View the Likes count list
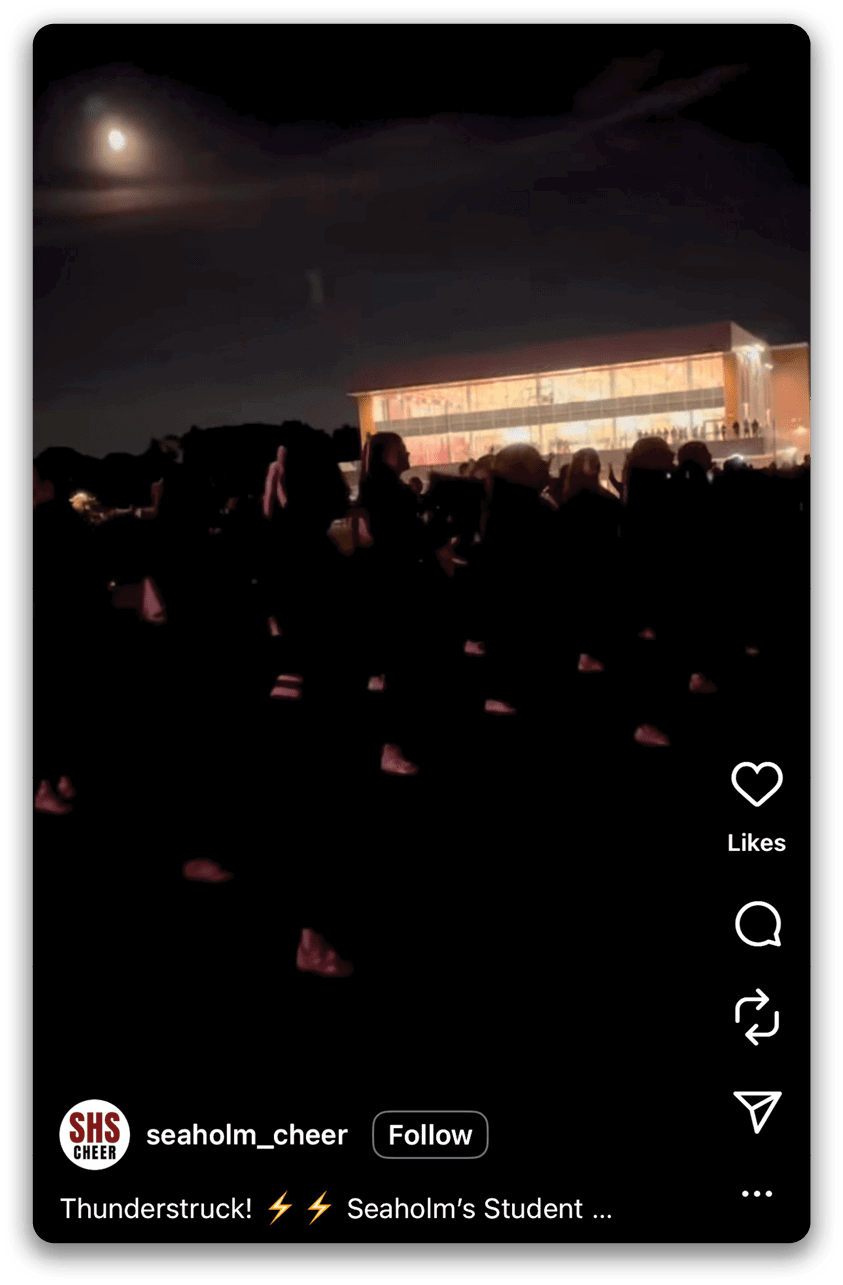The height and width of the screenshot is (1285, 843). [x=756, y=843]
